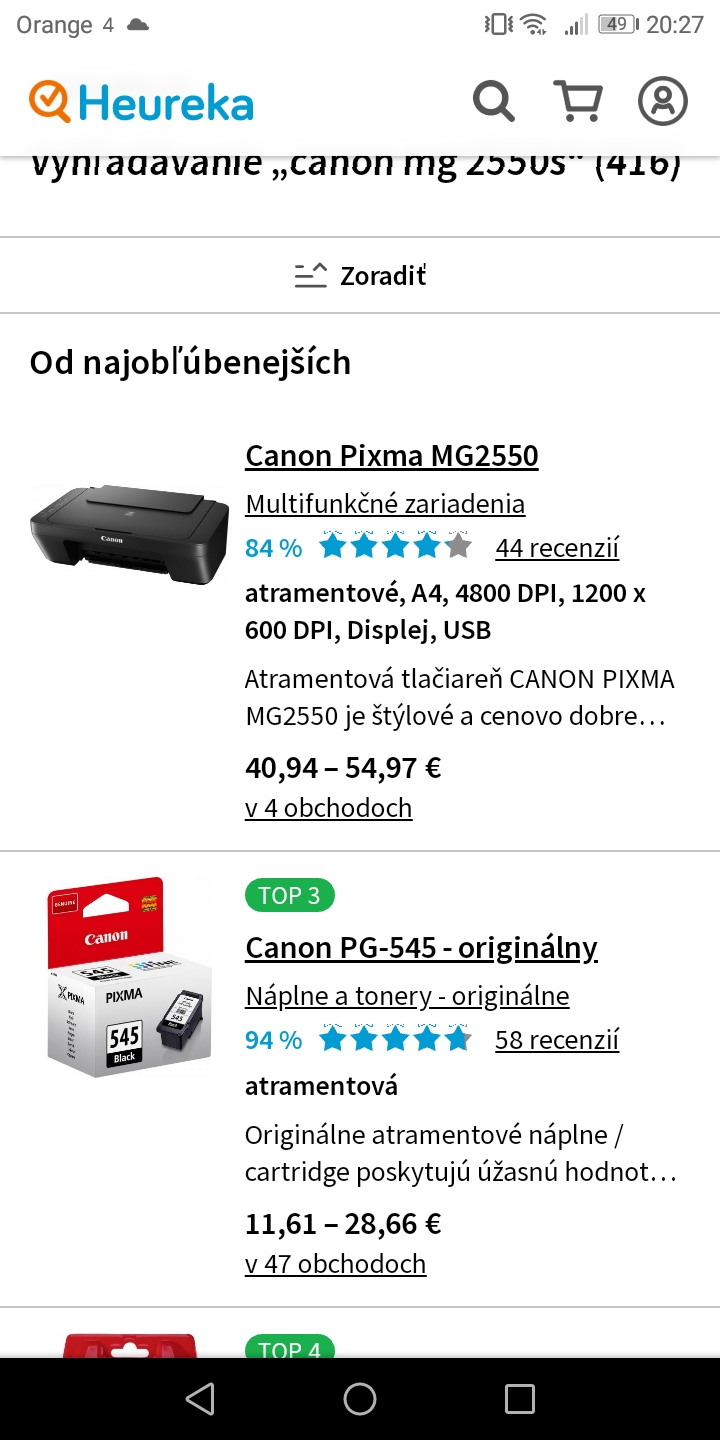Screen dimensions: 720x1440
Task: Open the shopping cart
Action: coord(578,101)
